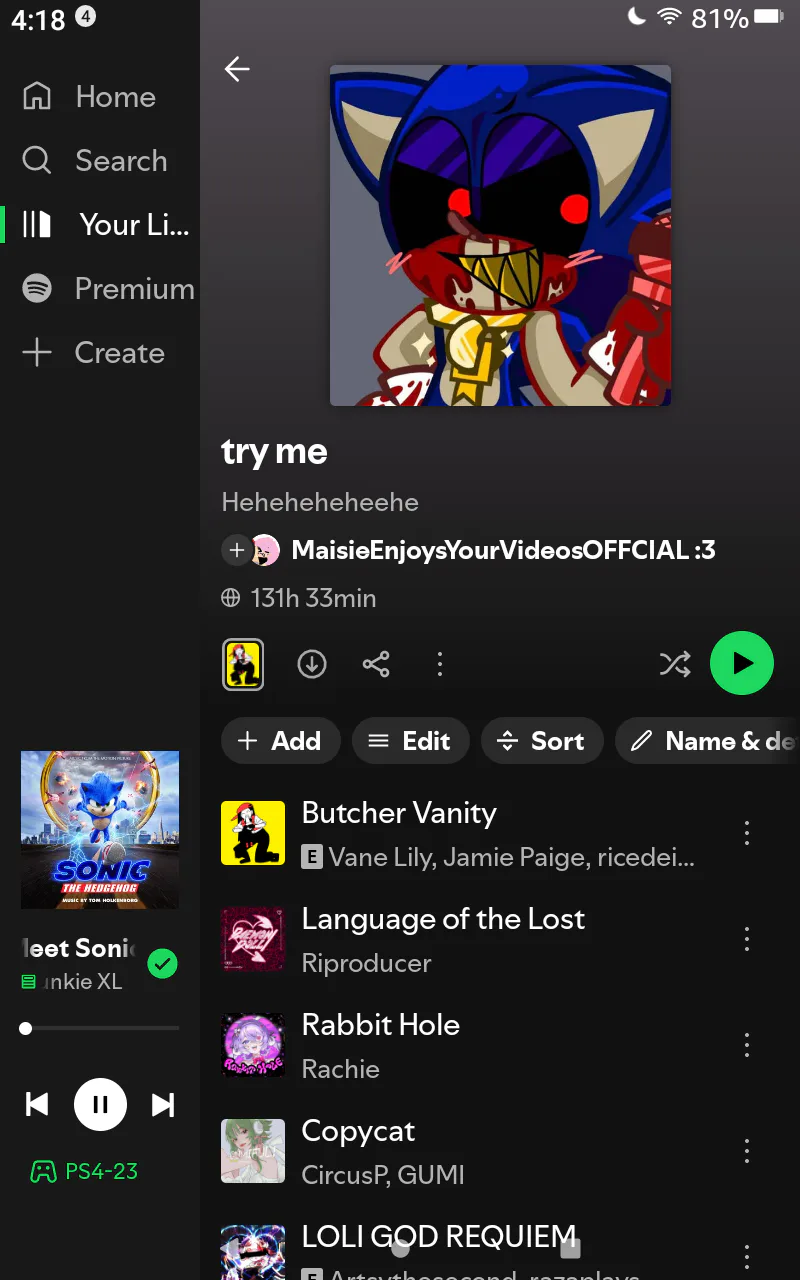Tap Create in the sidebar
Screen dimensions: 800x1280
pos(94,353)
